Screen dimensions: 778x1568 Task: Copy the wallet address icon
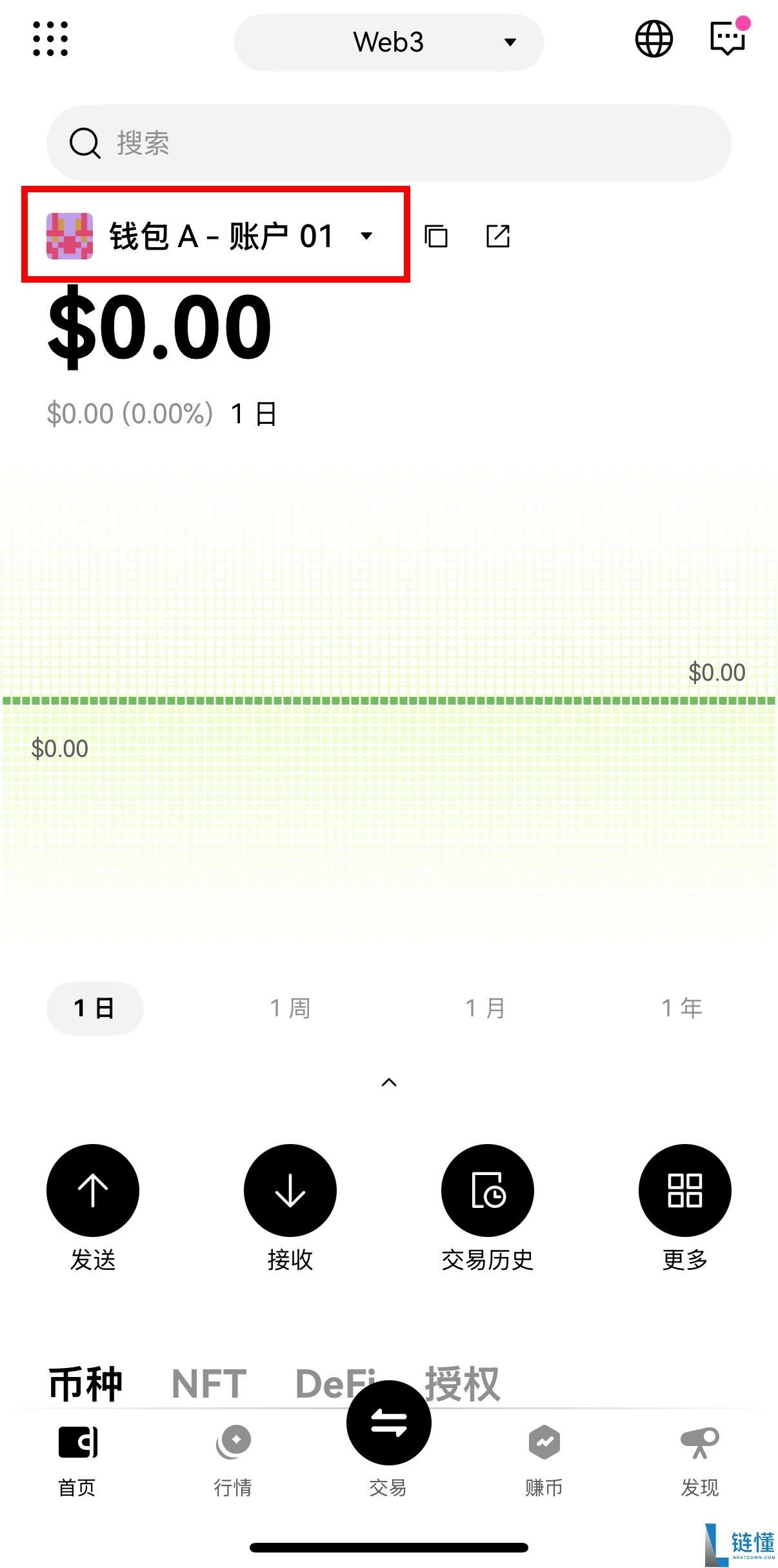(x=436, y=236)
